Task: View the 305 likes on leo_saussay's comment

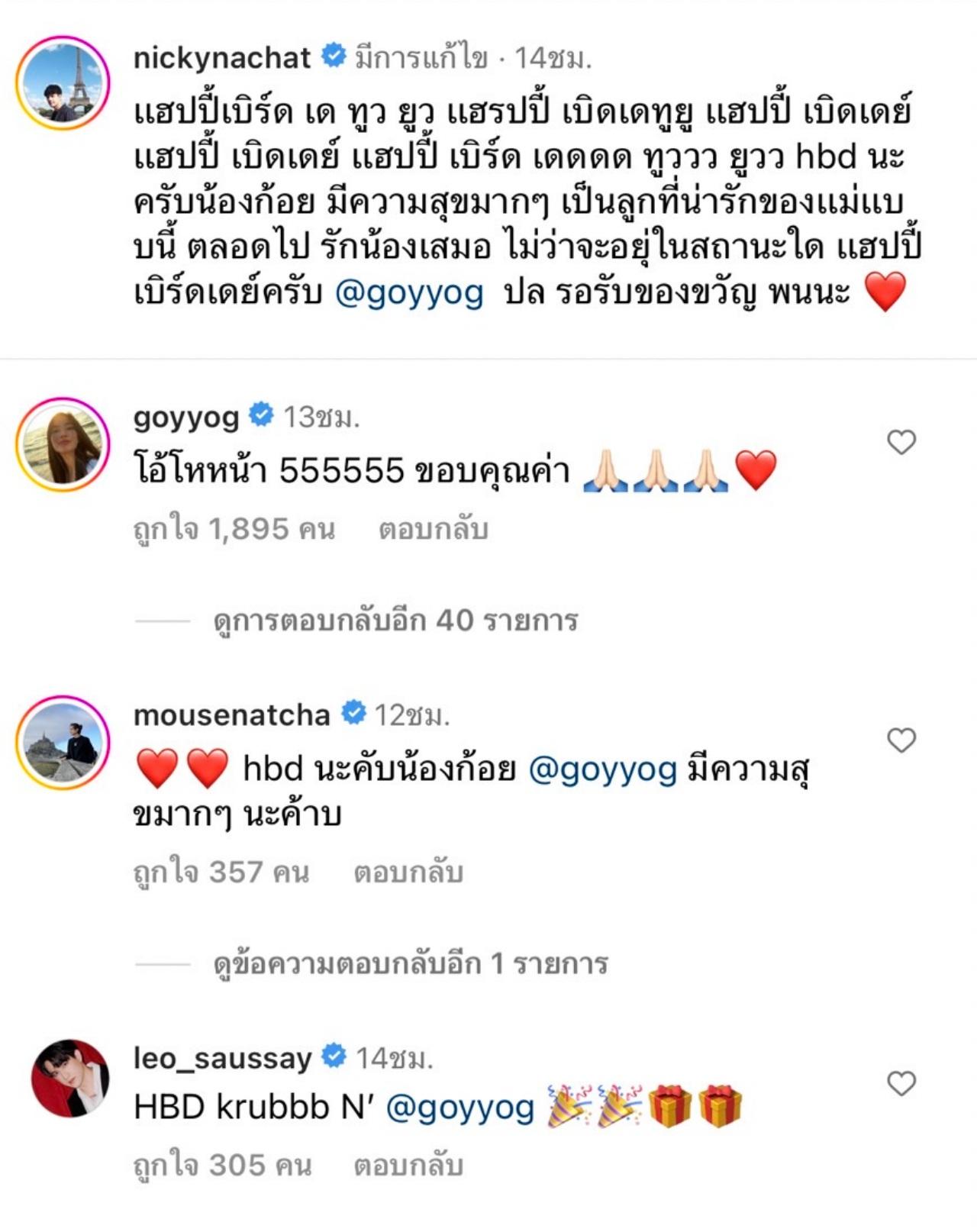Action: (x=222, y=1166)
